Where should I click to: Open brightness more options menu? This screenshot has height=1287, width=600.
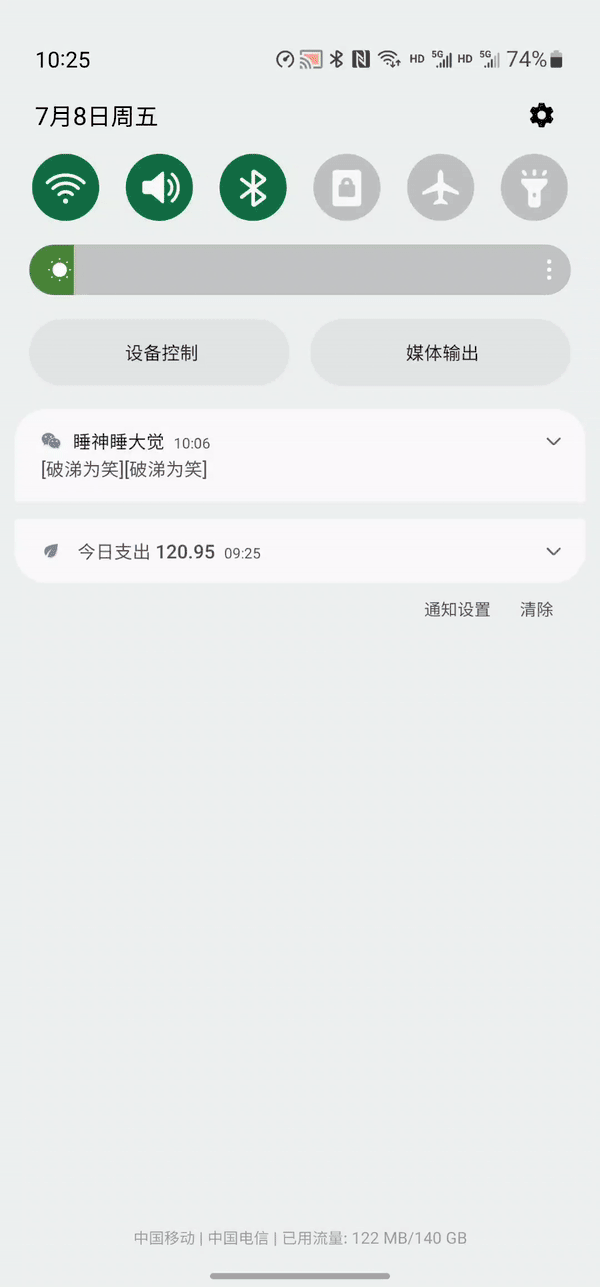[x=549, y=270]
